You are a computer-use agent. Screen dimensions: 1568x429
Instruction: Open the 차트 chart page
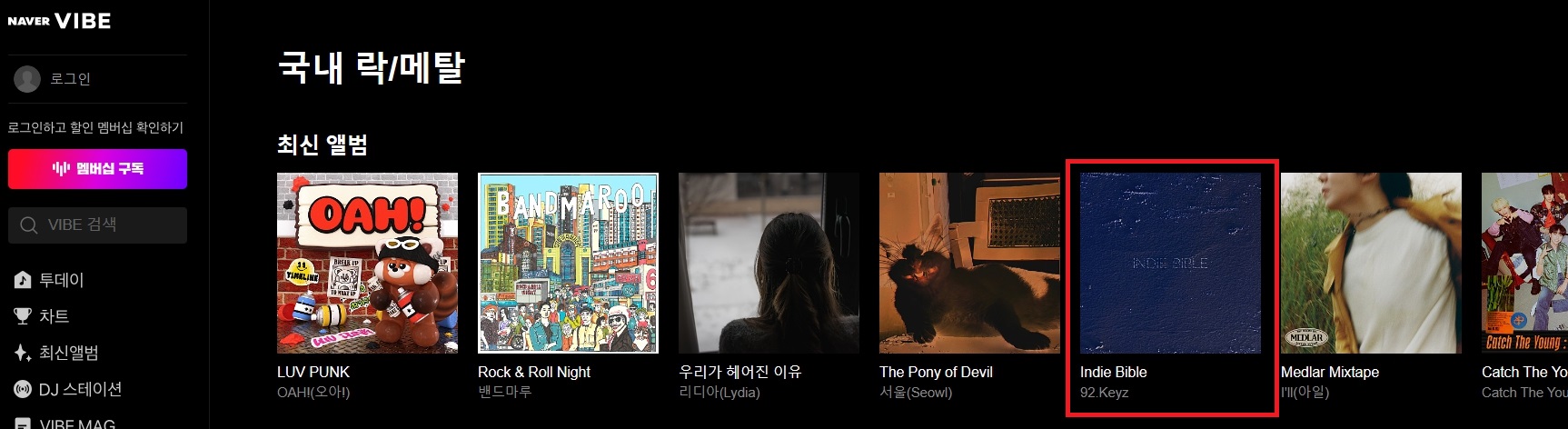[x=54, y=316]
